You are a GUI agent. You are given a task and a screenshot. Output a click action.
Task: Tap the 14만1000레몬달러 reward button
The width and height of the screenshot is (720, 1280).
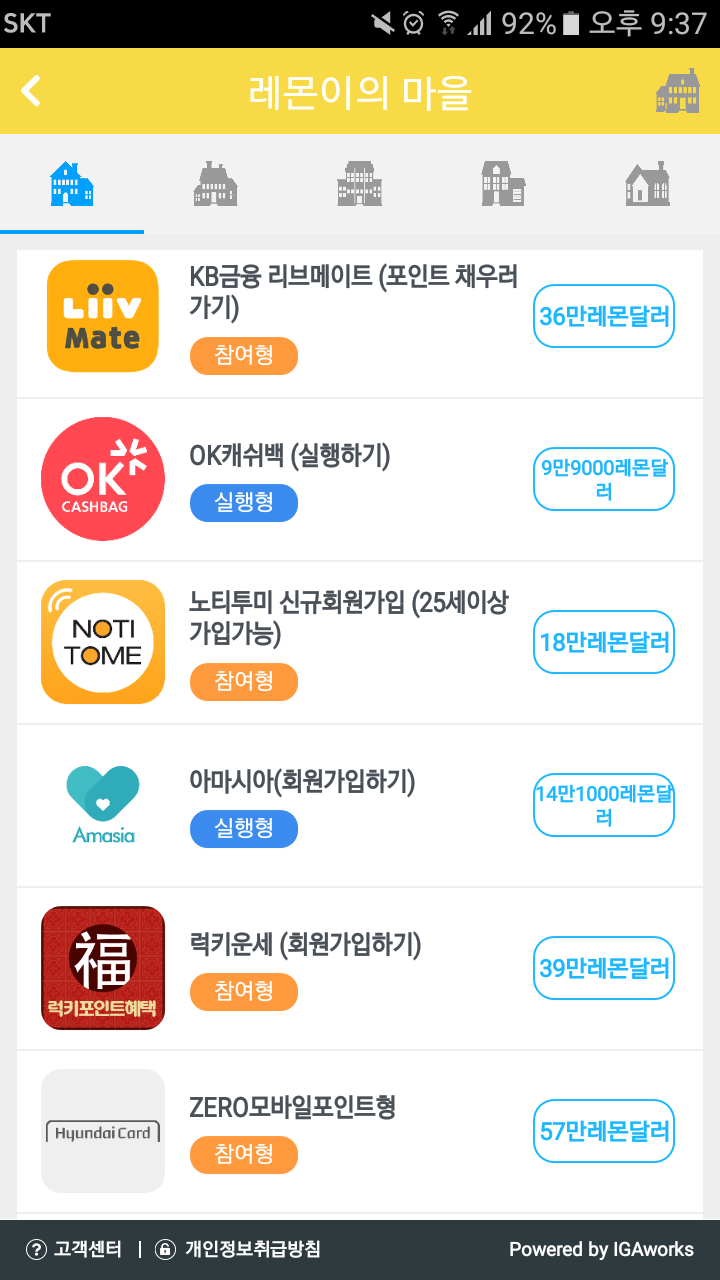(604, 805)
